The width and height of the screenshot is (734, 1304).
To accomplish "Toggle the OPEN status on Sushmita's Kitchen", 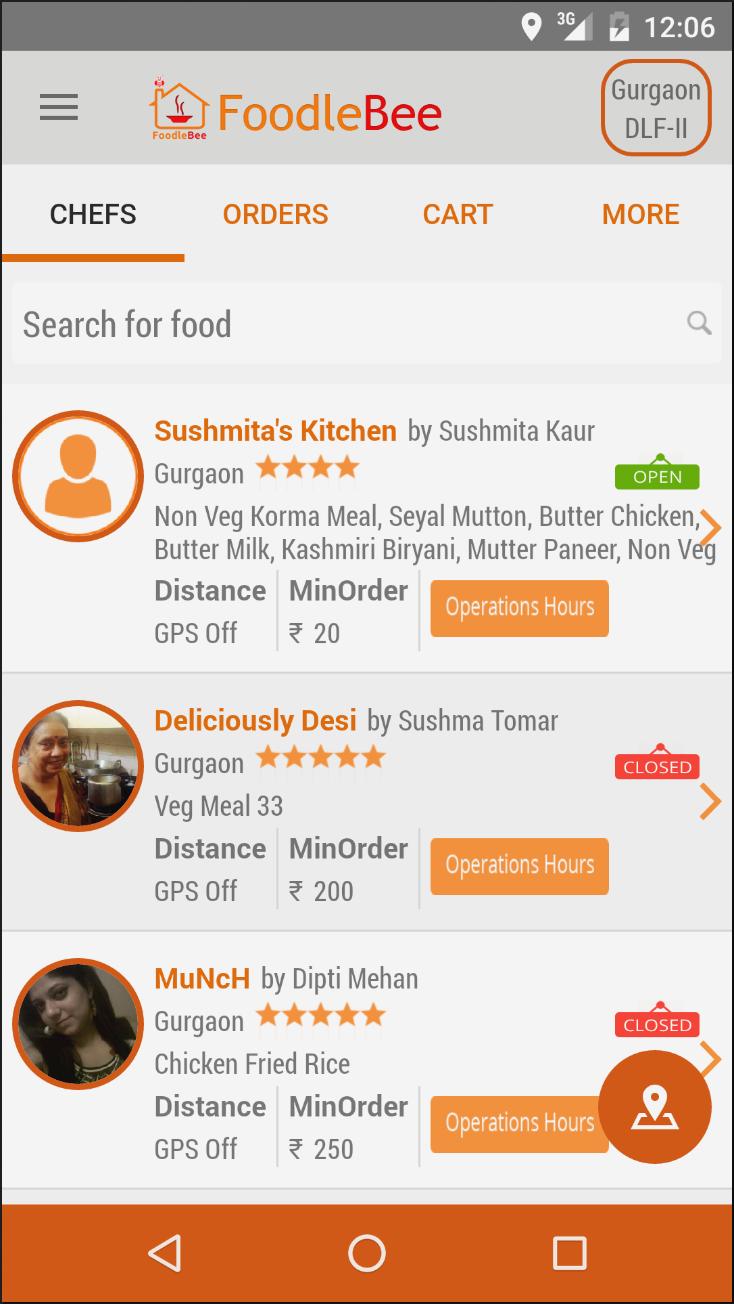I will click(x=657, y=476).
